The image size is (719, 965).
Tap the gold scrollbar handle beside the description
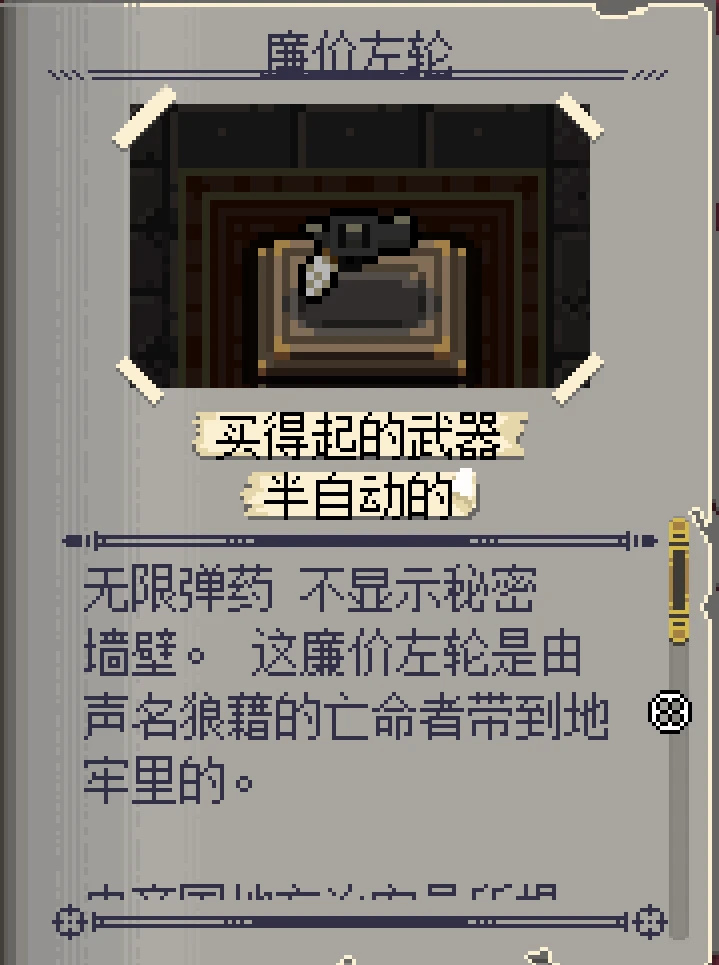679,580
